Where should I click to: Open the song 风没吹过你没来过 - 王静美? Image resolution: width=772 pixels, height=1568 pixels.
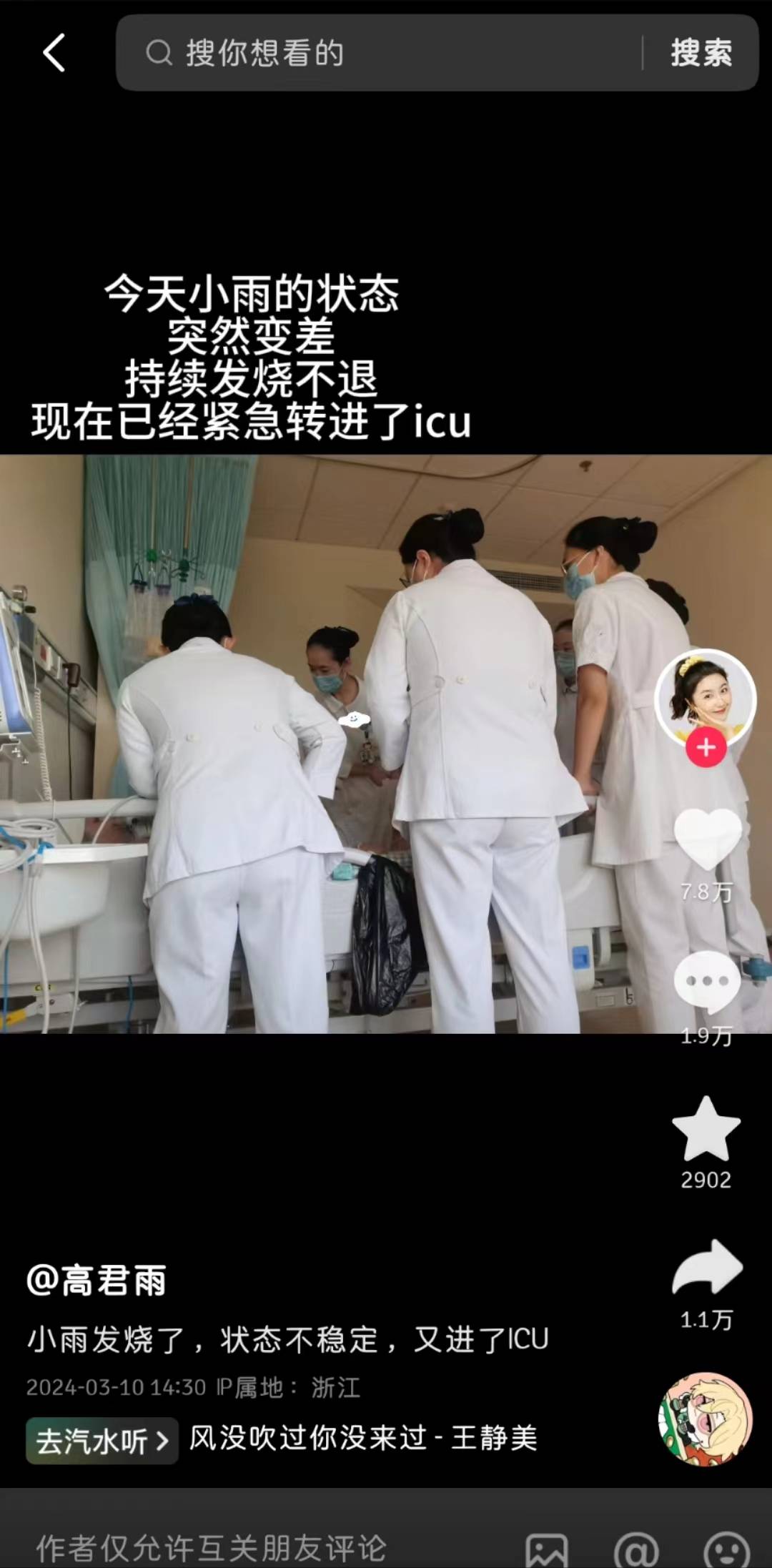click(x=362, y=1438)
